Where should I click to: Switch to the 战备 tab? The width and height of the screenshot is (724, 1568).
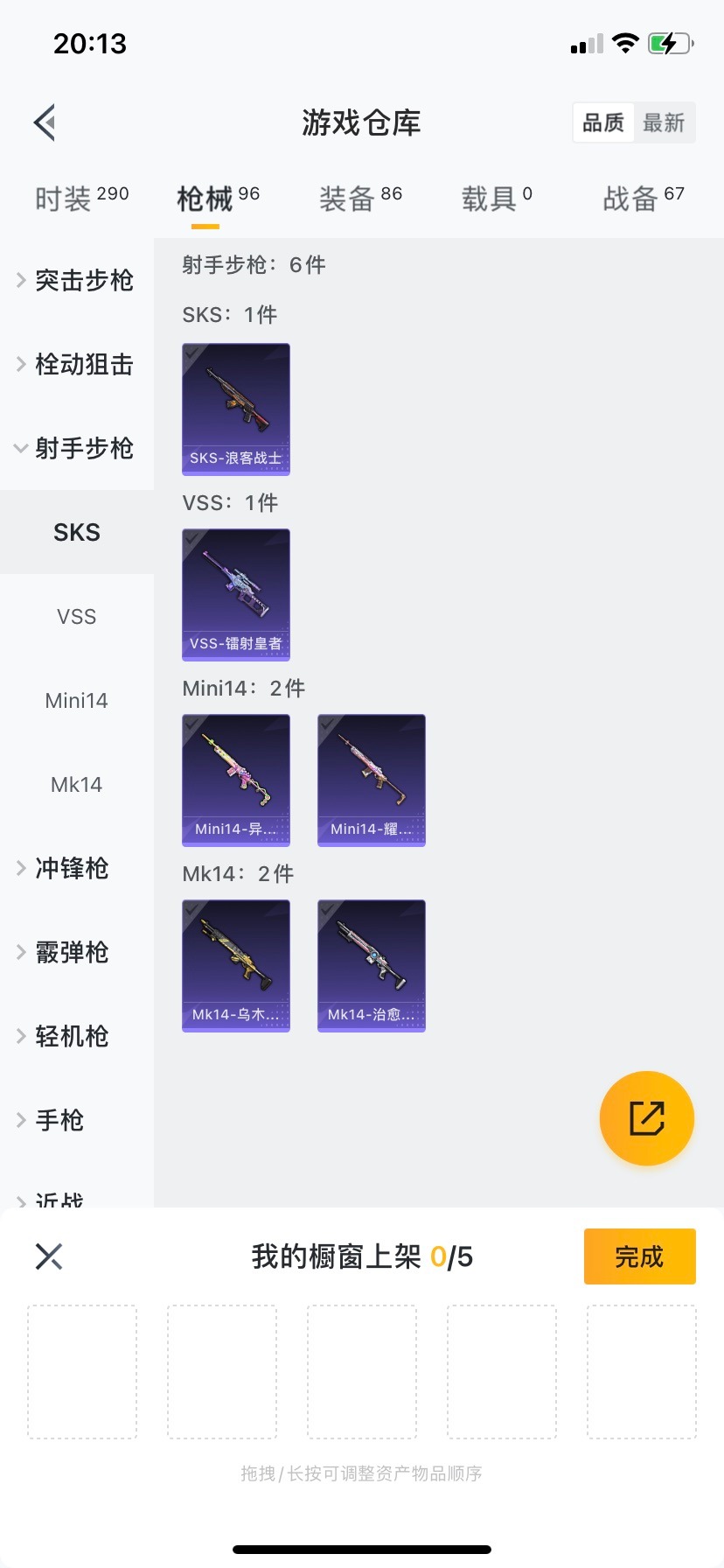click(x=644, y=199)
